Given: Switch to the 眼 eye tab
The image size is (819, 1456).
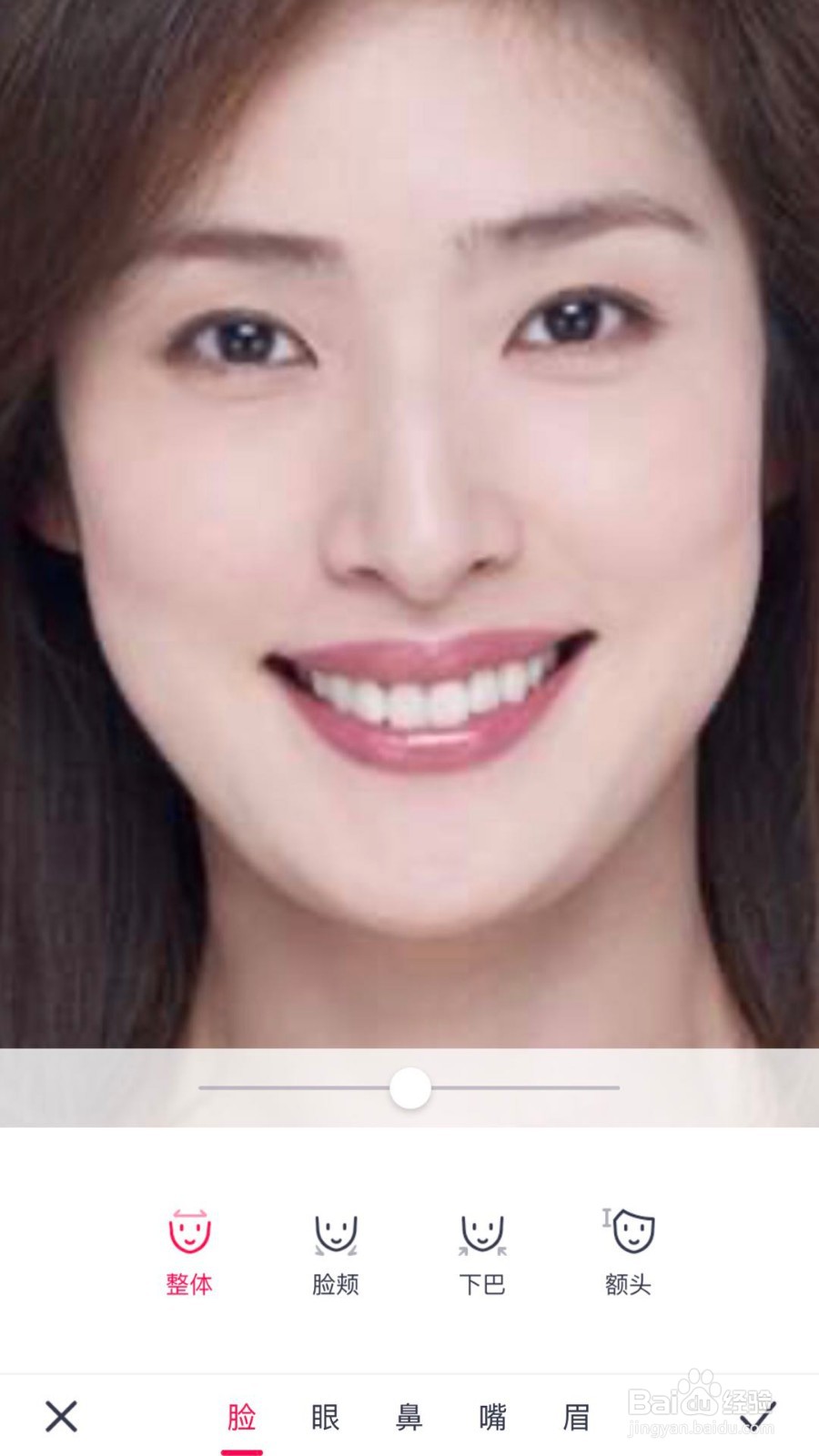Looking at the screenshot, I should (326, 1416).
